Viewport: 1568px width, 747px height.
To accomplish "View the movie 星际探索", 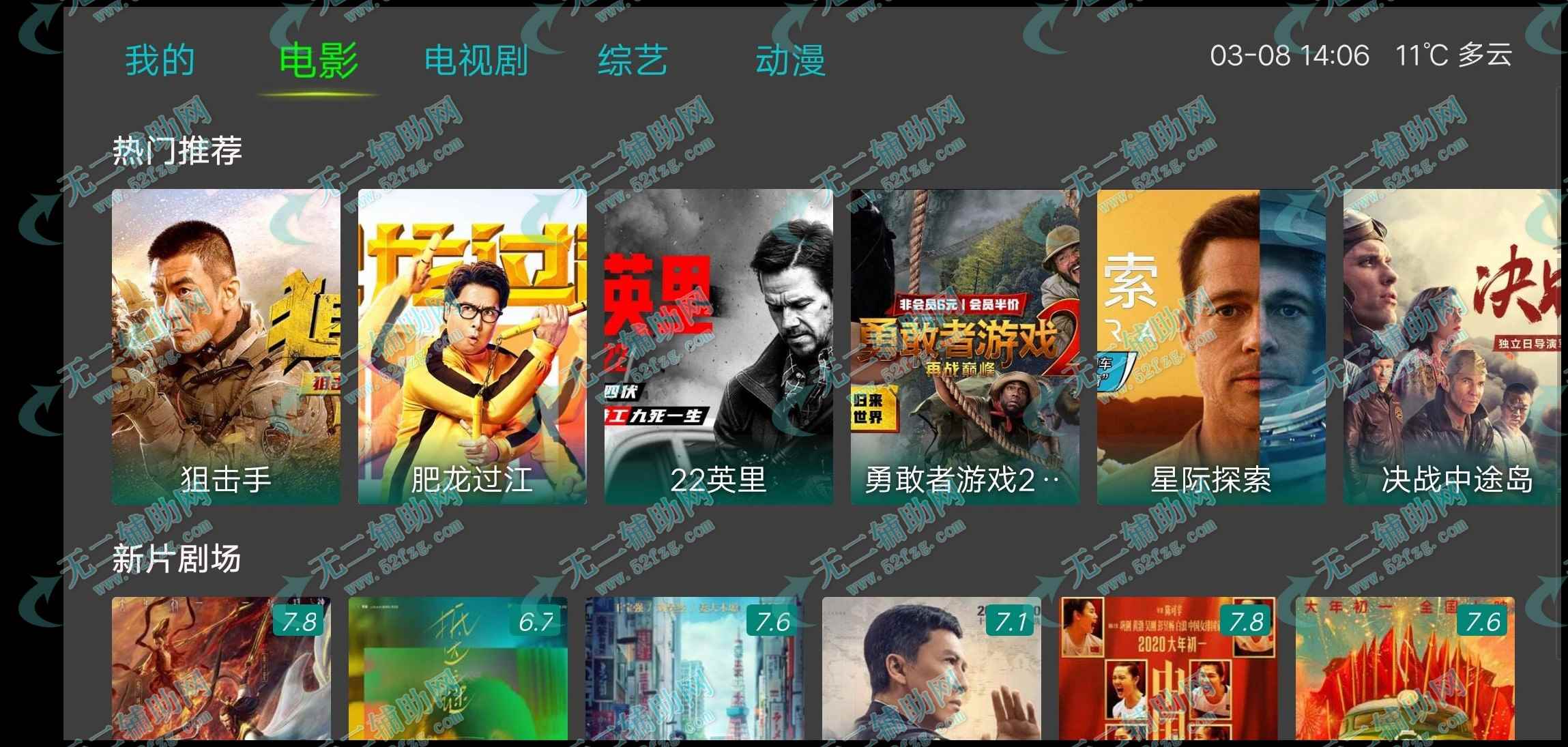I will [x=1211, y=347].
